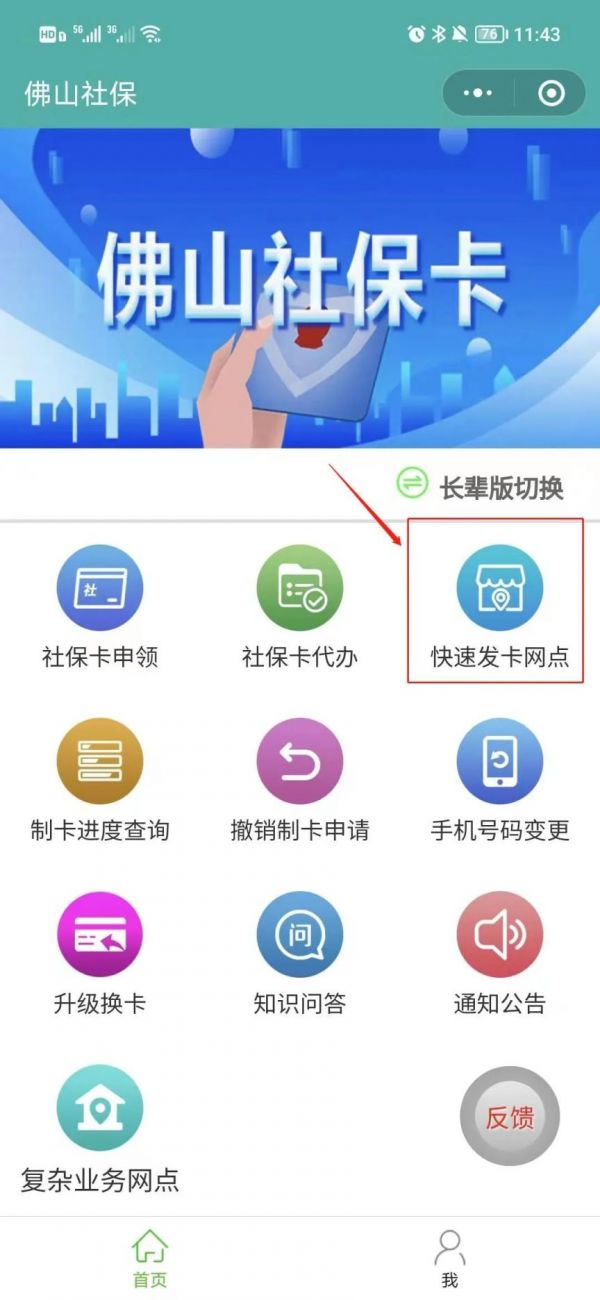Select 手机号码变更

pyautogui.click(x=499, y=781)
